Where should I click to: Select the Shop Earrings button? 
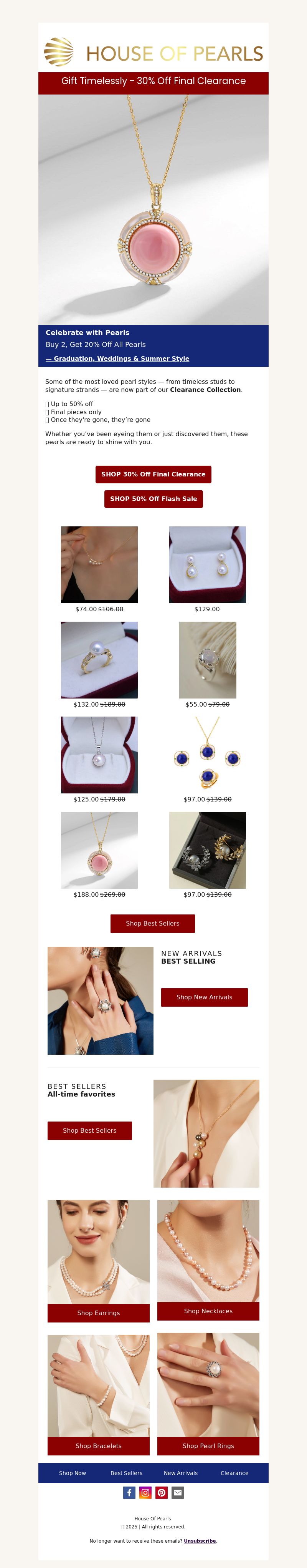click(x=99, y=1313)
